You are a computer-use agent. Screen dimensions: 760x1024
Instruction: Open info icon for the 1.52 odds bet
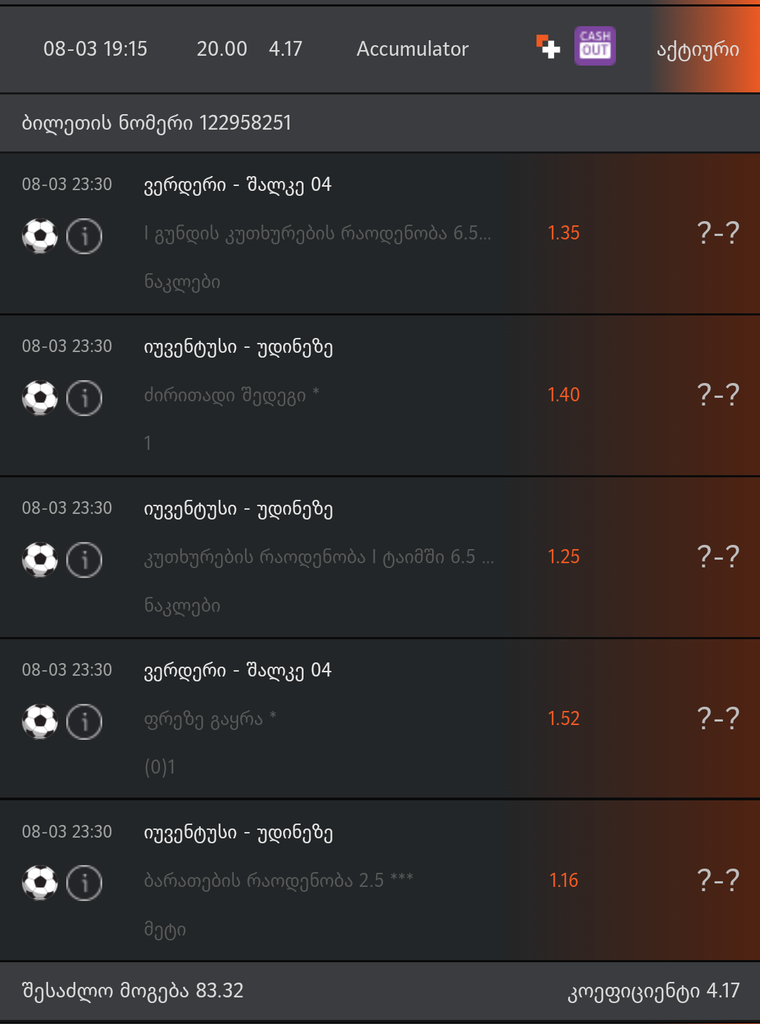pos(85,722)
